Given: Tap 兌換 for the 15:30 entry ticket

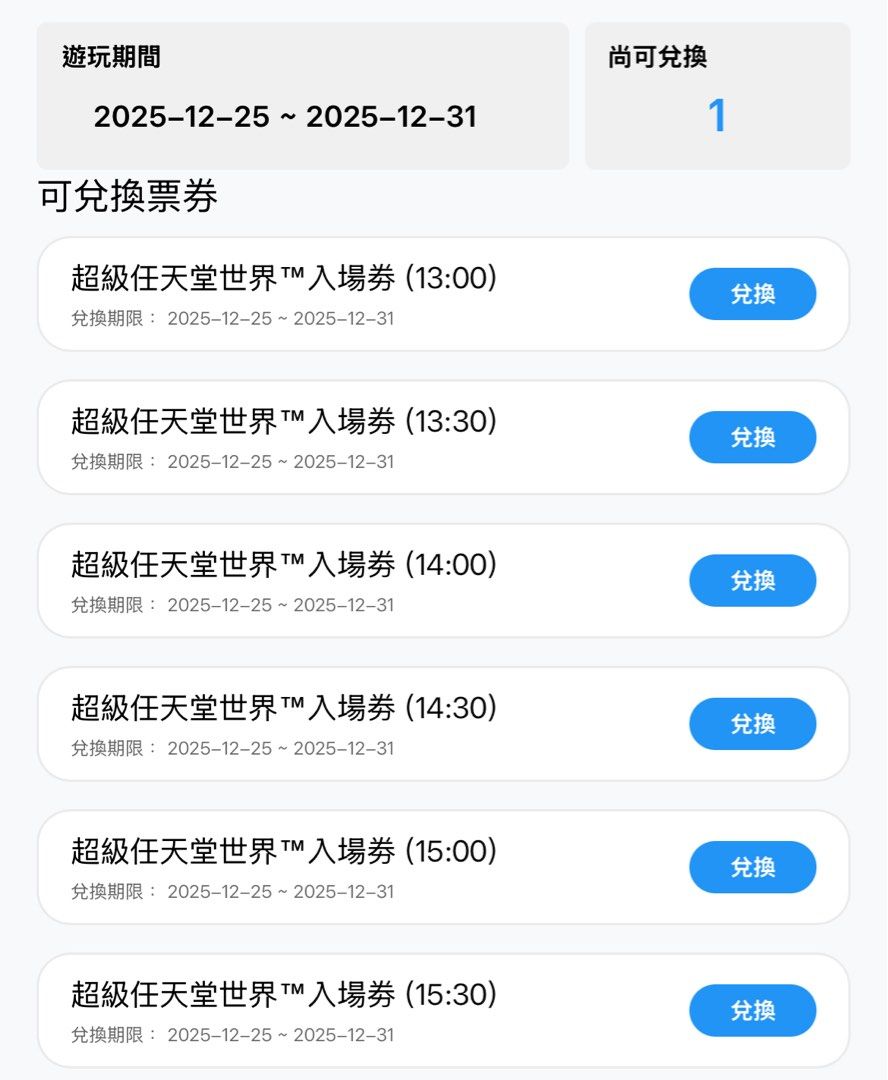Looking at the screenshot, I should tap(752, 1010).
